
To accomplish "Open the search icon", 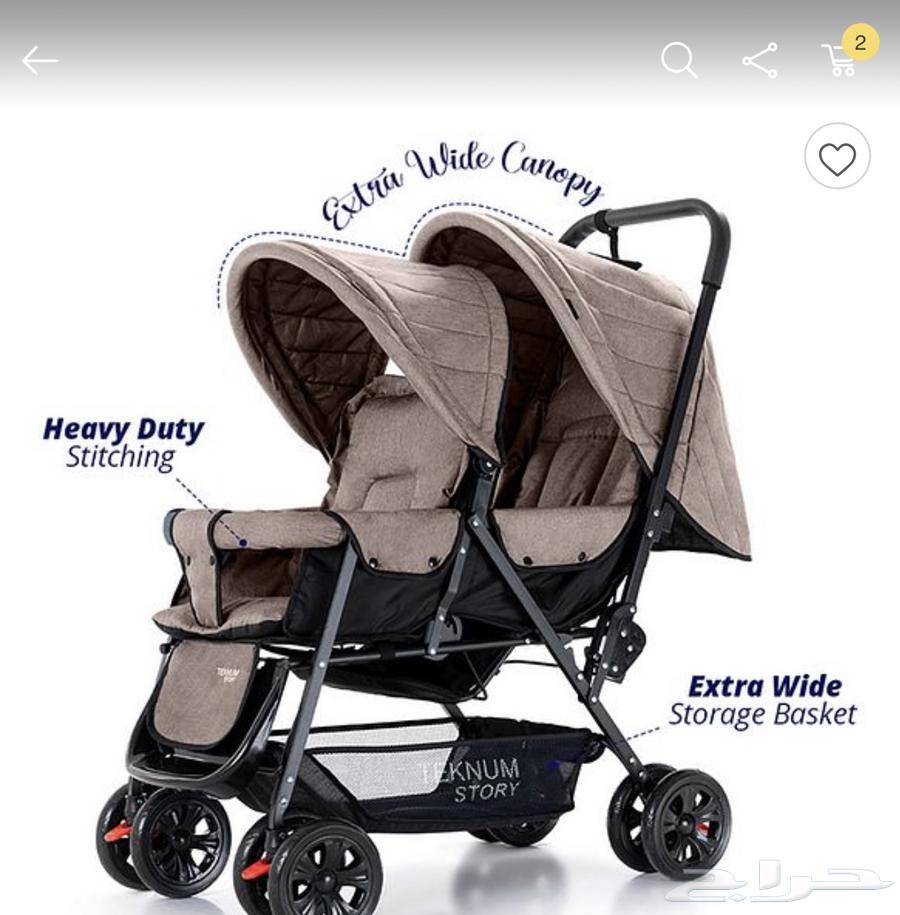I will (679, 61).
